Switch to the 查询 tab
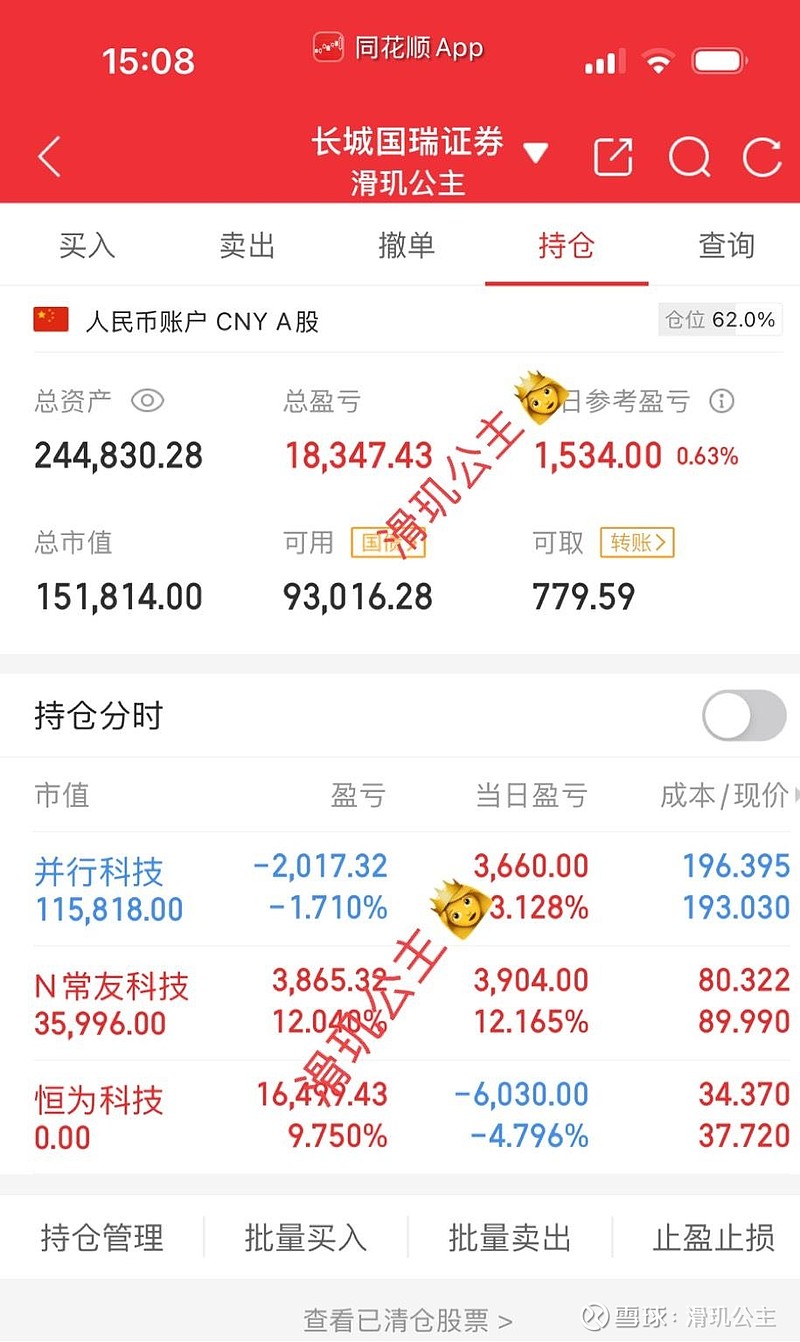The width and height of the screenshot is (800, 1342). pyautogui.click(x=724, y=245)
